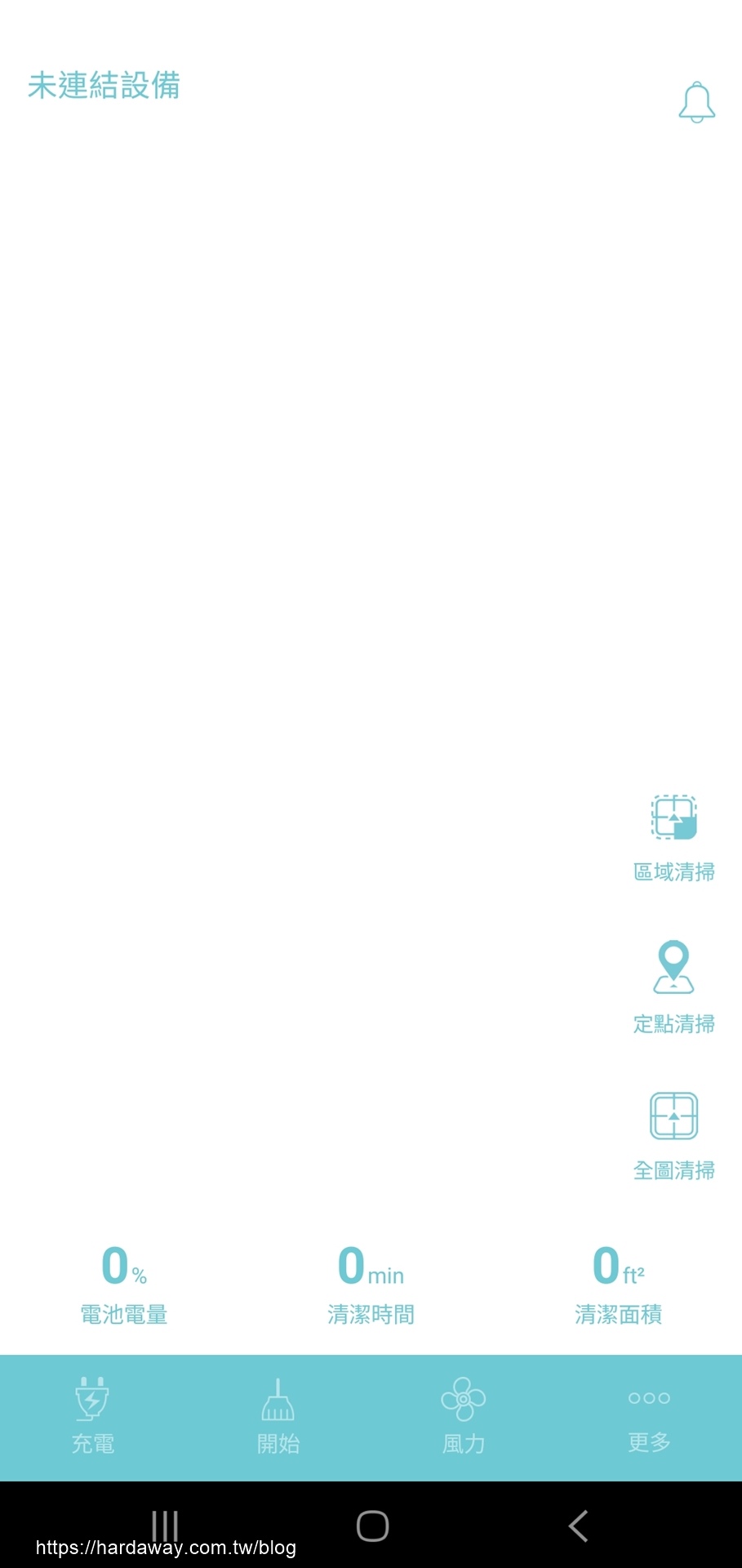Tap the 充電 charge button
This screenshot has height=1568, width=742.
[92, 1416]
